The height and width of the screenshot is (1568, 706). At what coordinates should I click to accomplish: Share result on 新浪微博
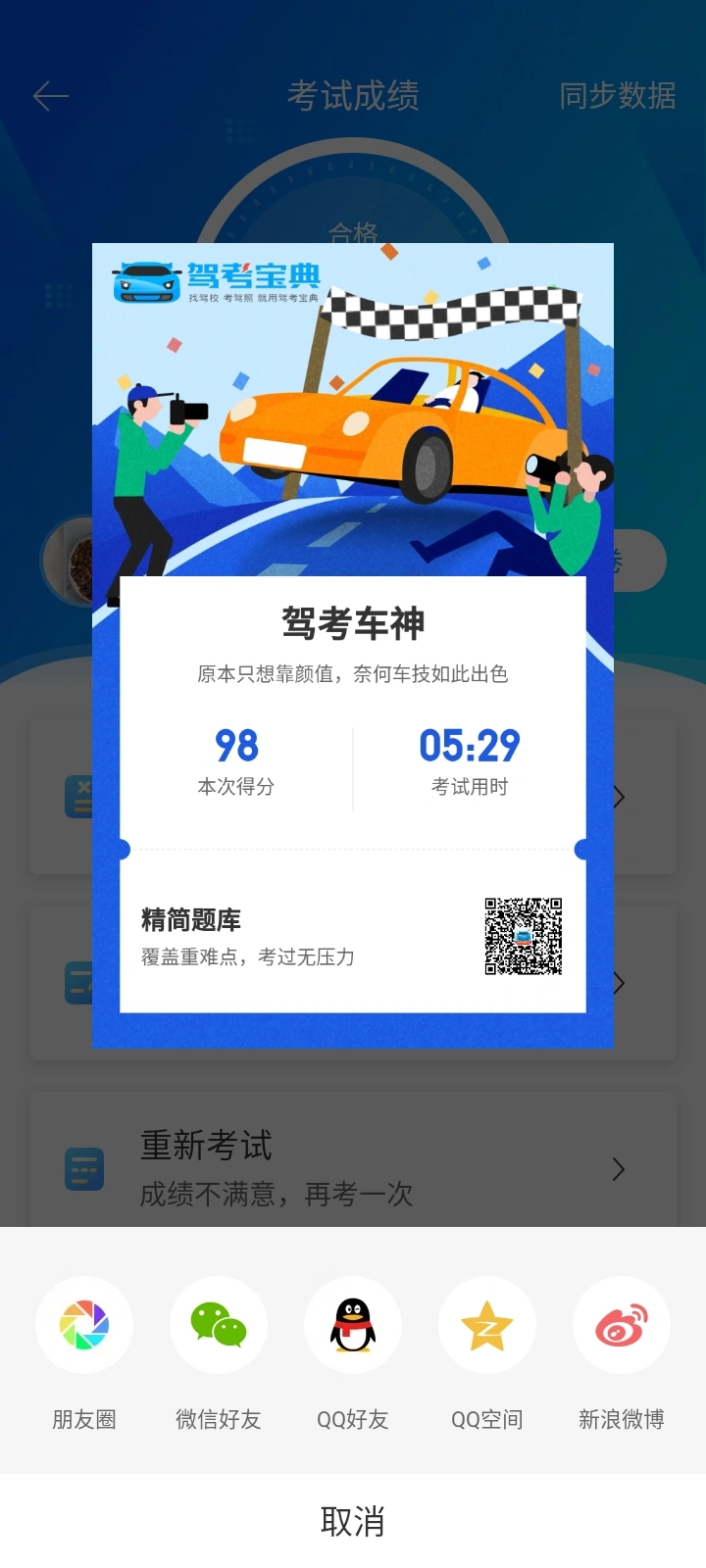click(622, 1325)
